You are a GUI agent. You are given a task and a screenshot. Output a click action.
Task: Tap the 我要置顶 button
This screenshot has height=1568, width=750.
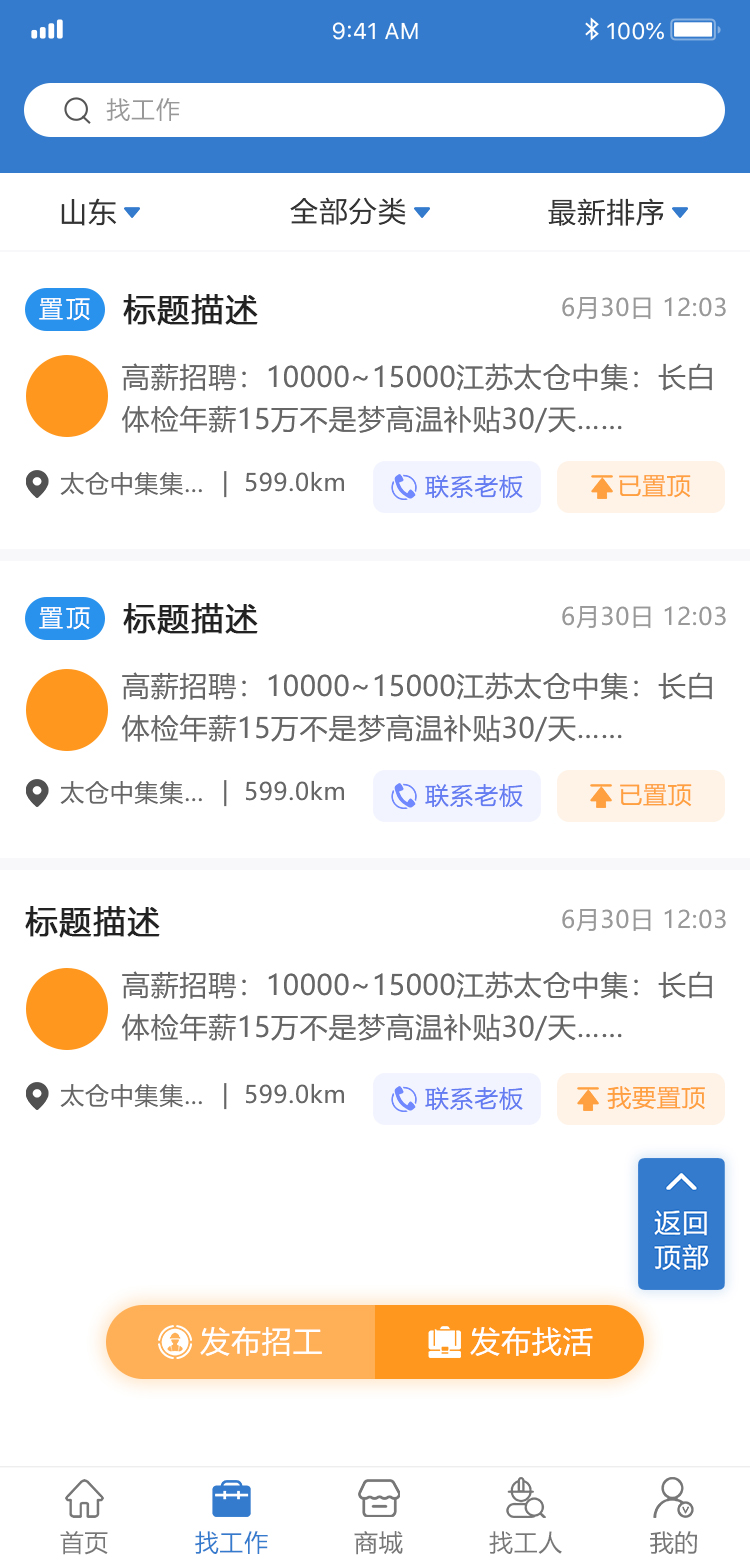click(x=641, y=1099)
